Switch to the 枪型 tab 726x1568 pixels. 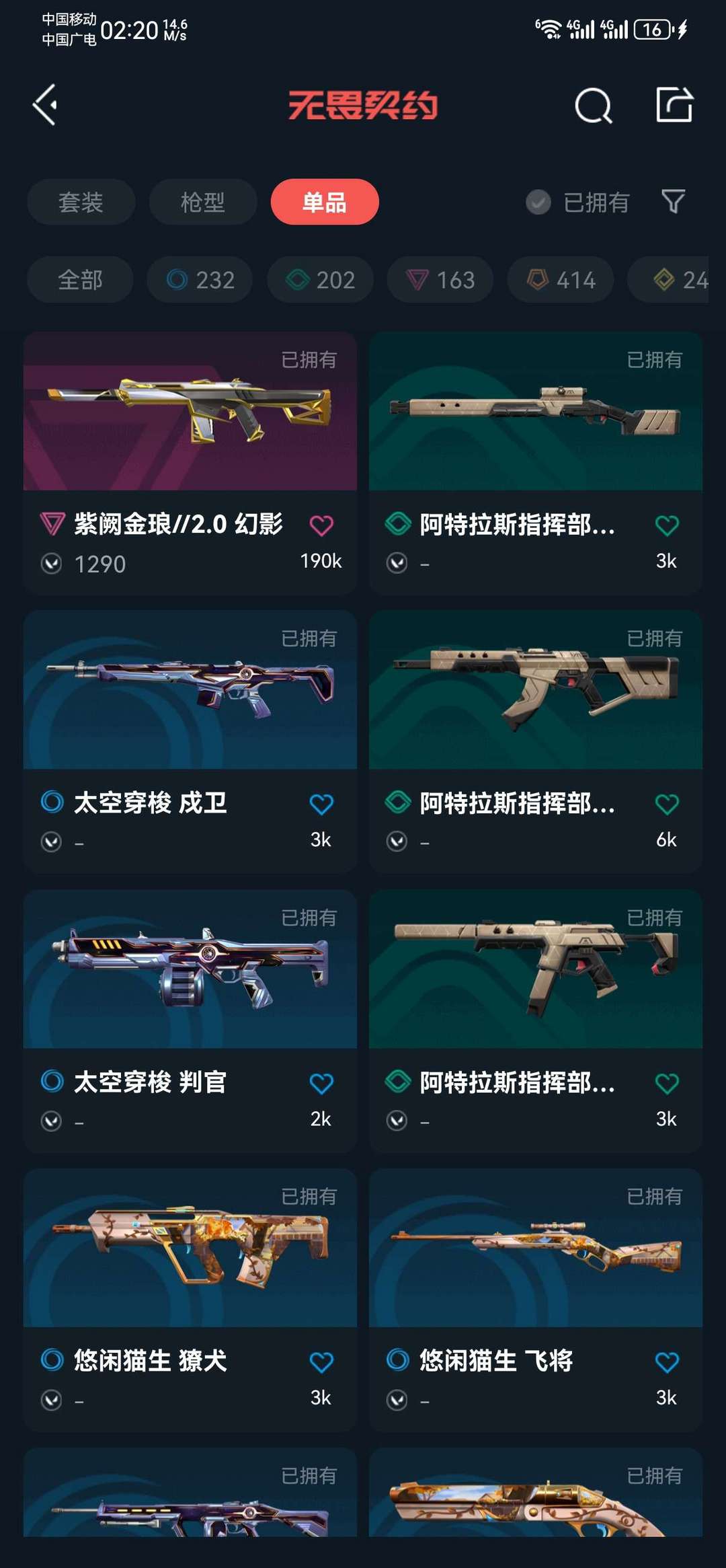[202, 202]
